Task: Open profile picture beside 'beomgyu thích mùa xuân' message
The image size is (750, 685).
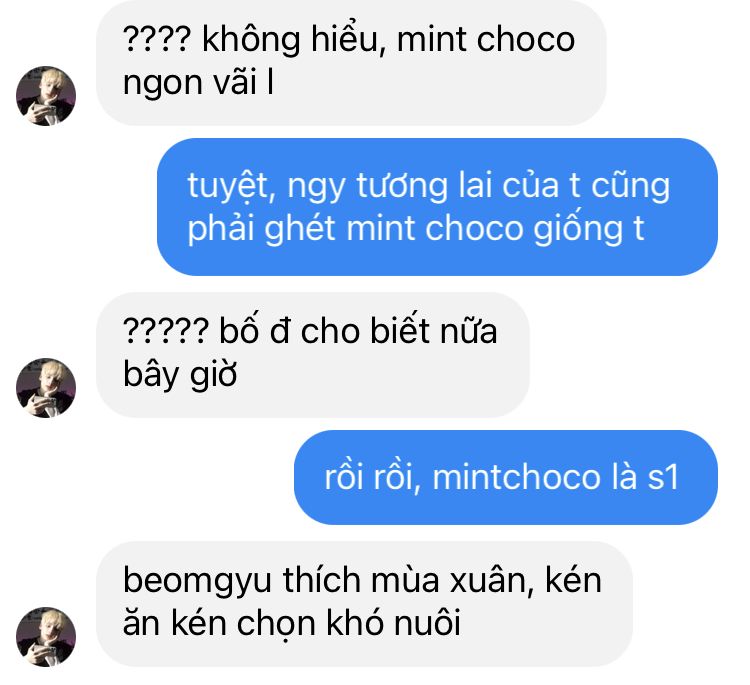Action: 46,636
